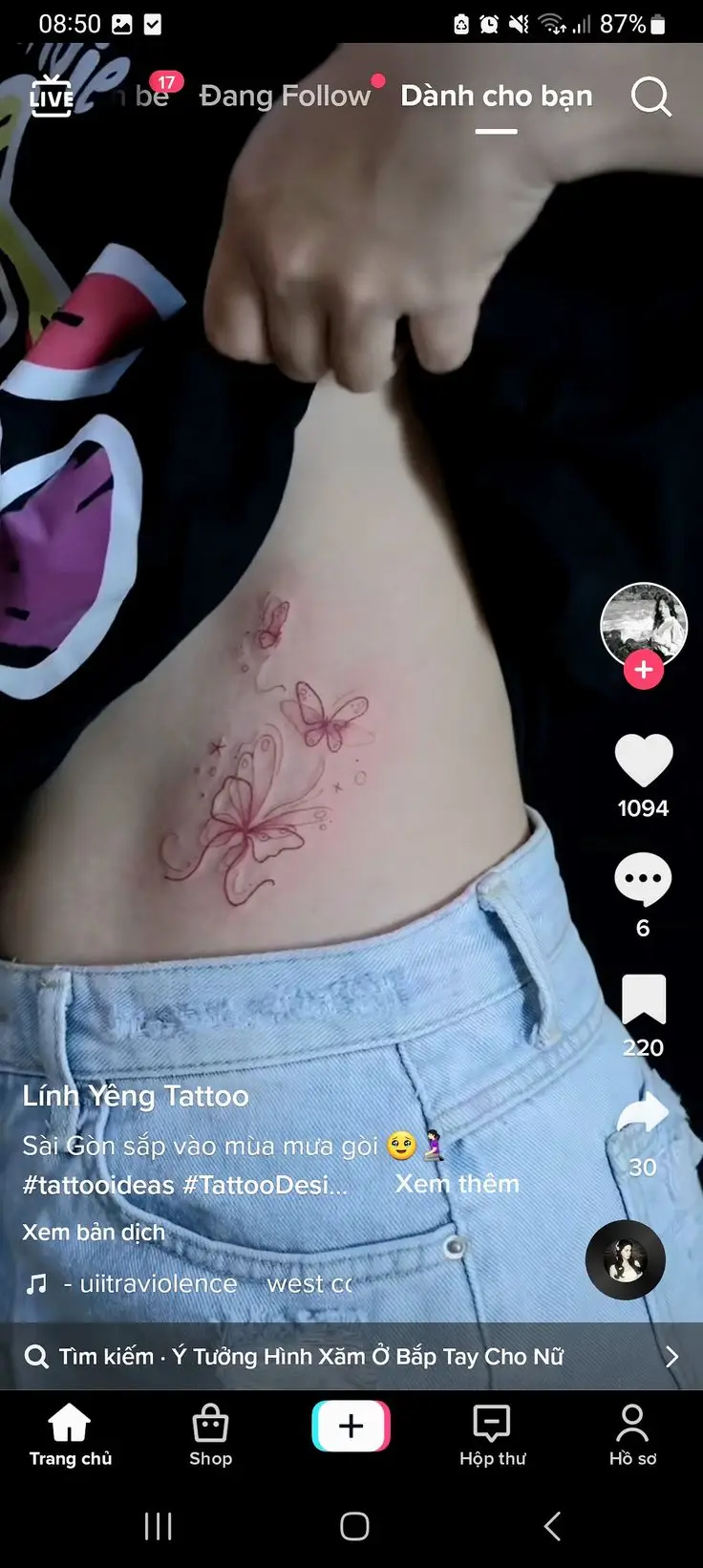Open the uiitraviolence sound track

coord(158,1283)
